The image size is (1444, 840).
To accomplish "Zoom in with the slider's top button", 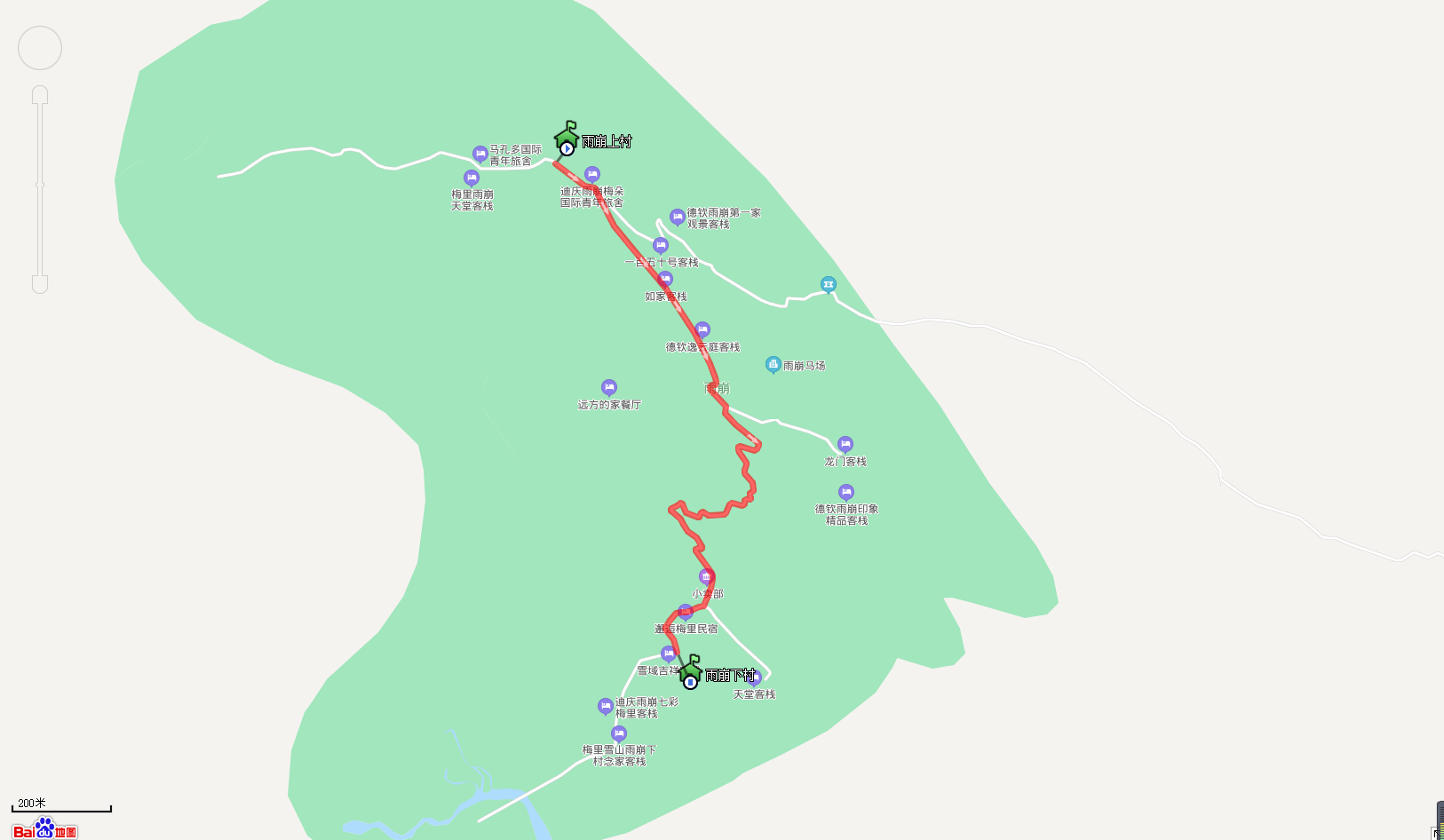I will click(x=40, y=94).
